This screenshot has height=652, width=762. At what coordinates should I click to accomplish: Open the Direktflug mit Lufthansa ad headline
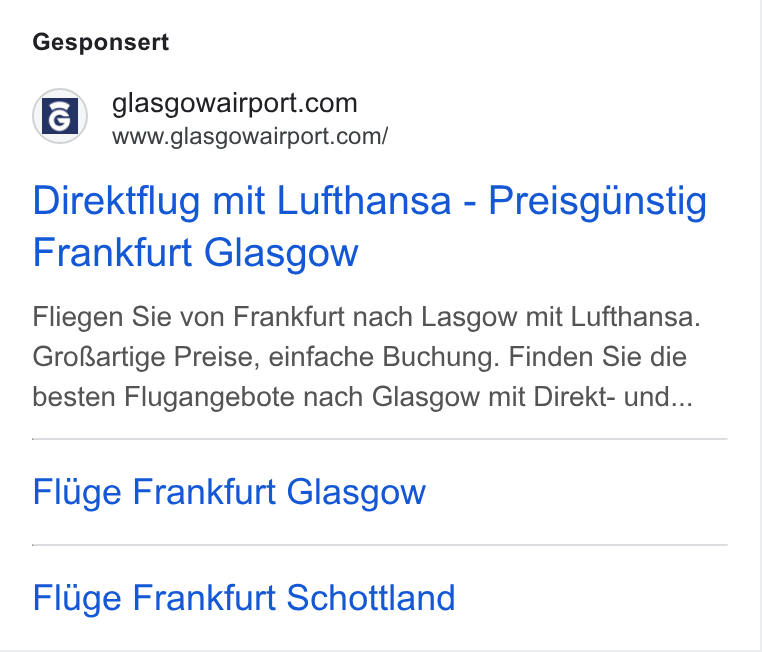coord(369,226)
